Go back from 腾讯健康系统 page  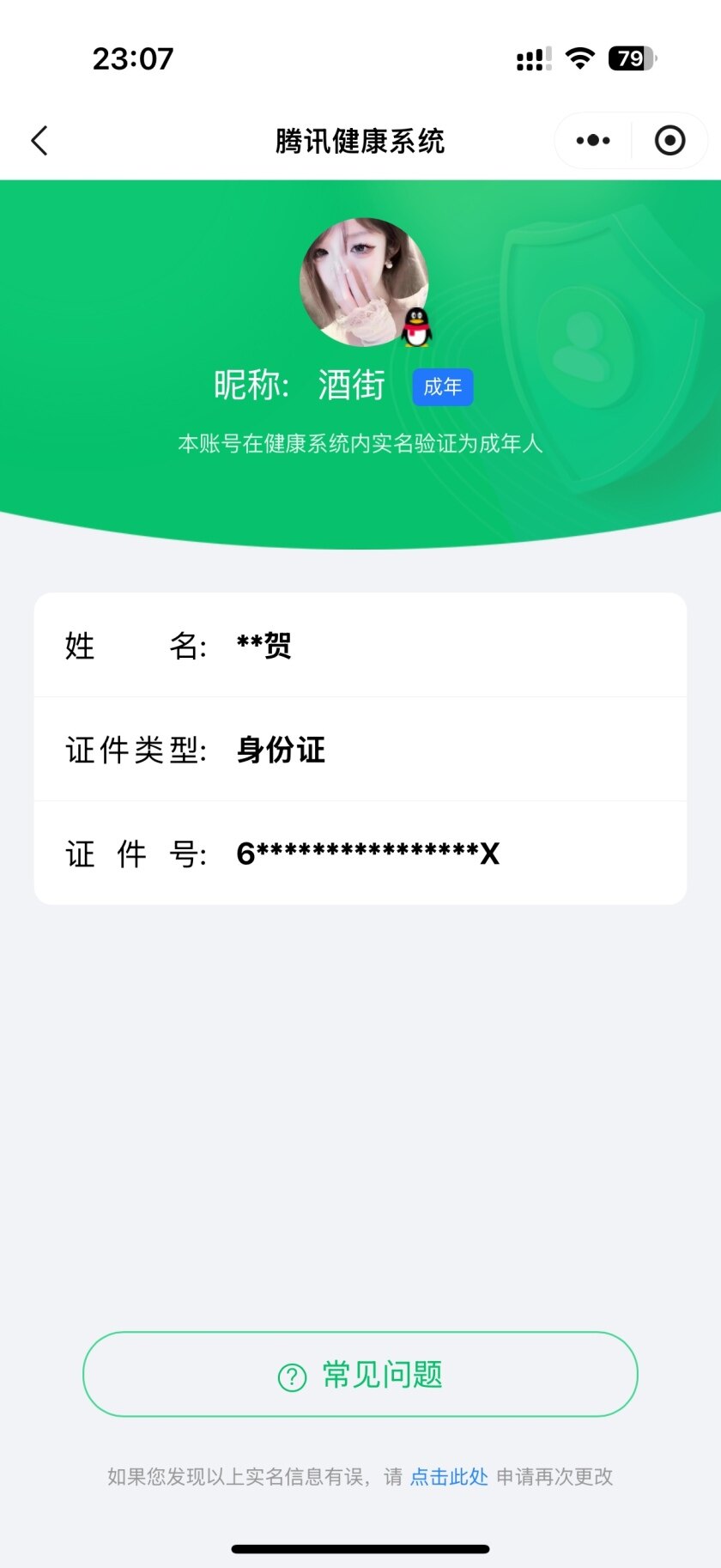pos(39,141)
